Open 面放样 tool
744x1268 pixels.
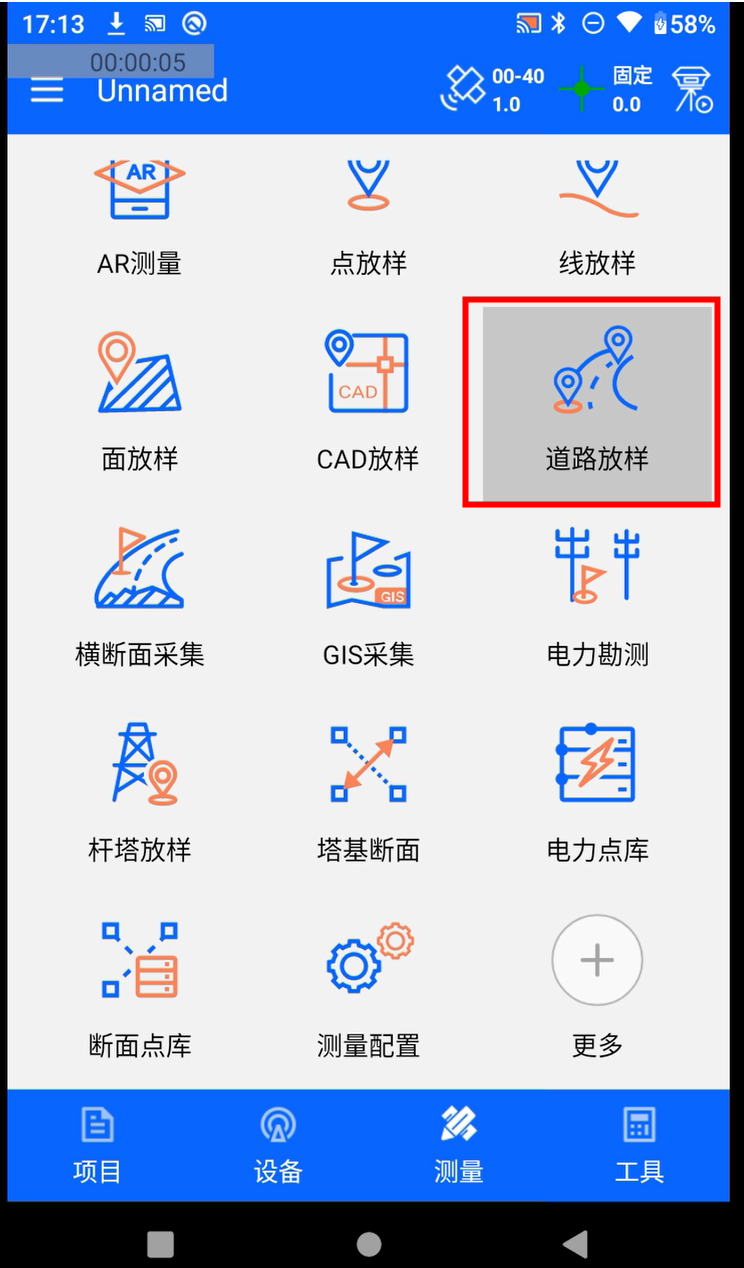[140, 400]
